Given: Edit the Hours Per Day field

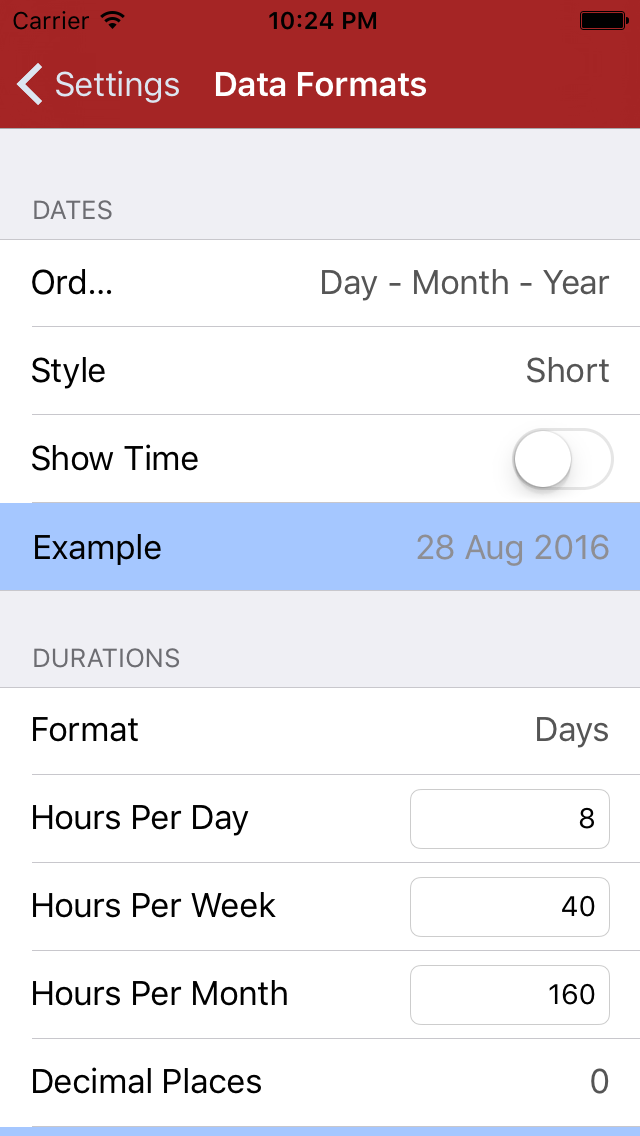Looking at the screenshot, I should (509, 818).
